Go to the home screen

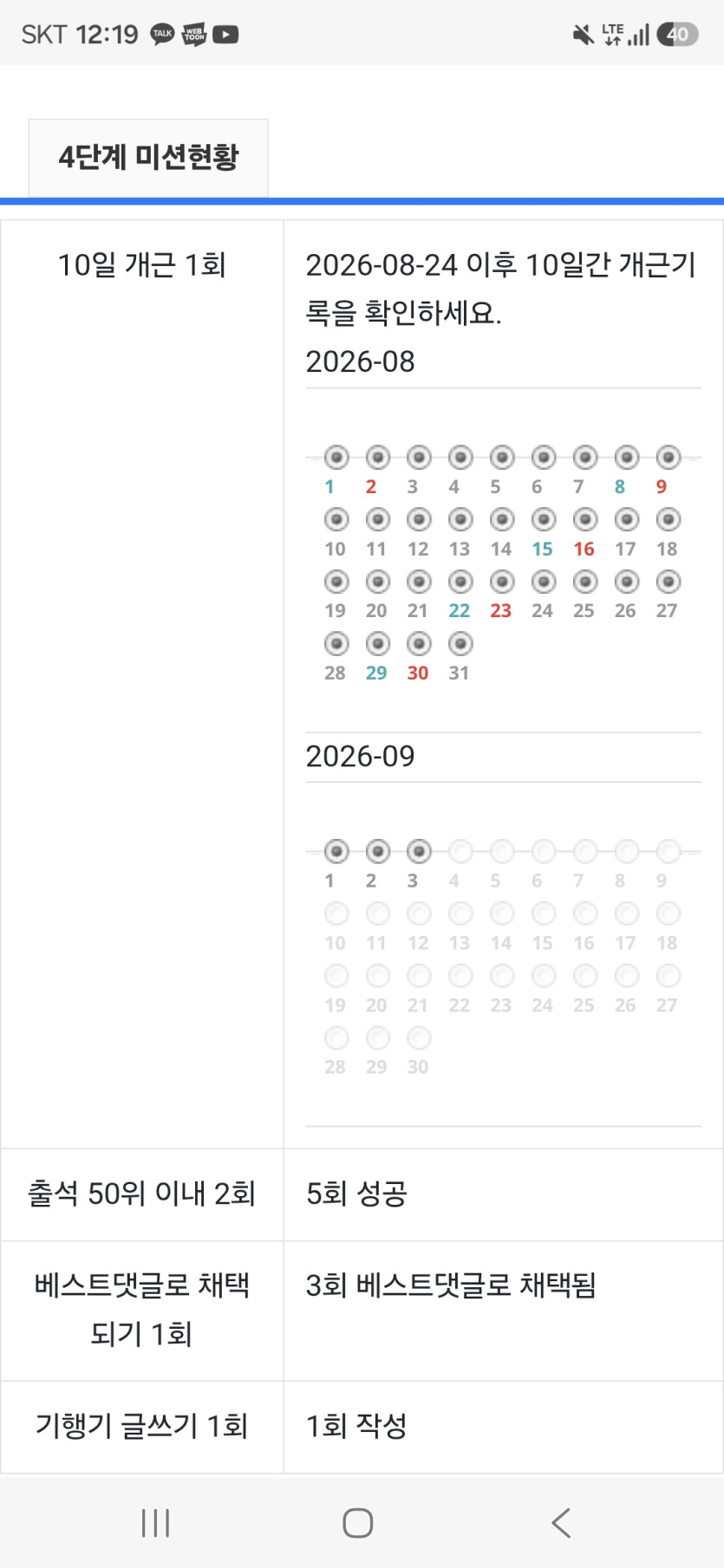pyautogui.click(x=358, y=1522)
